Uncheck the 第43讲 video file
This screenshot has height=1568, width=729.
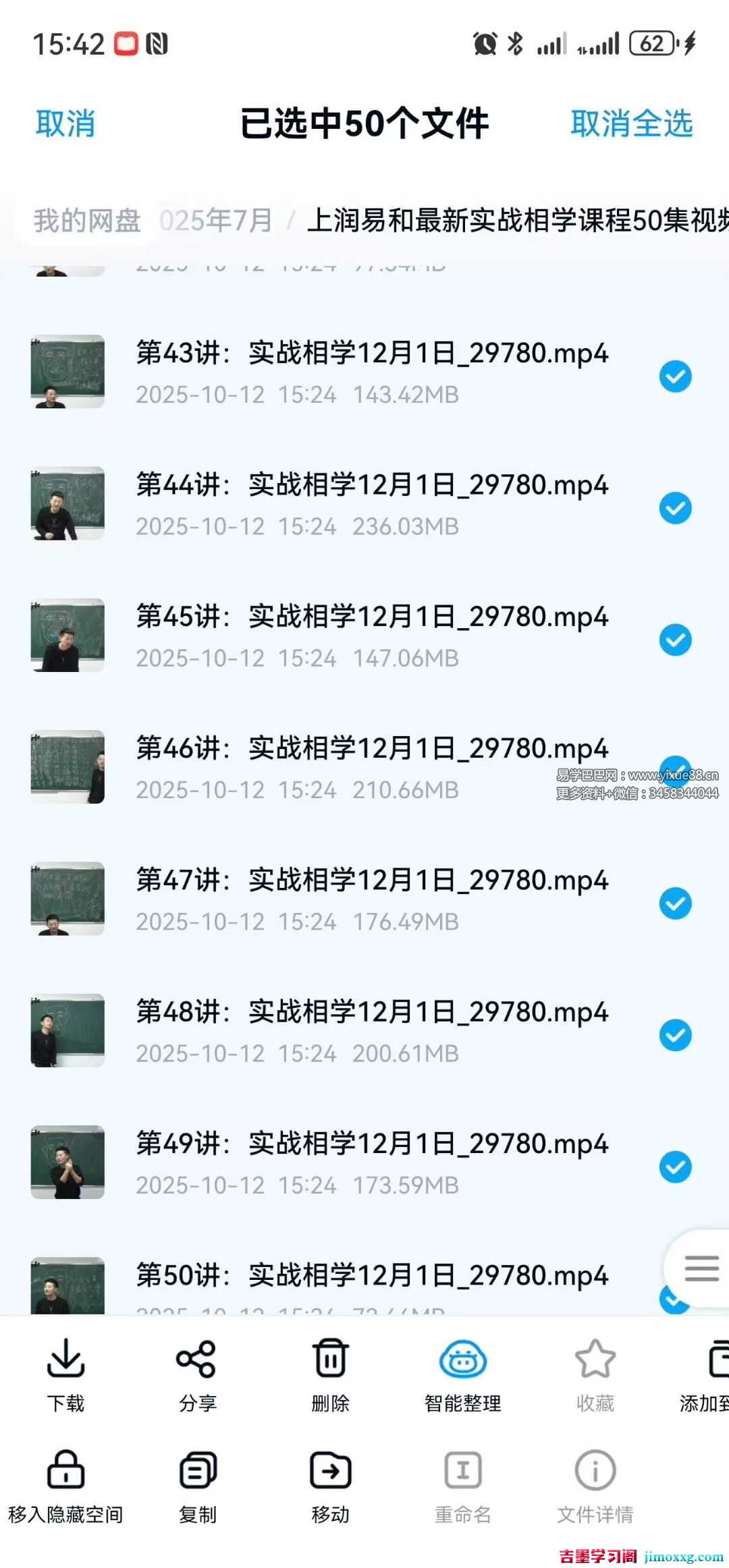(x=675, y=376)
